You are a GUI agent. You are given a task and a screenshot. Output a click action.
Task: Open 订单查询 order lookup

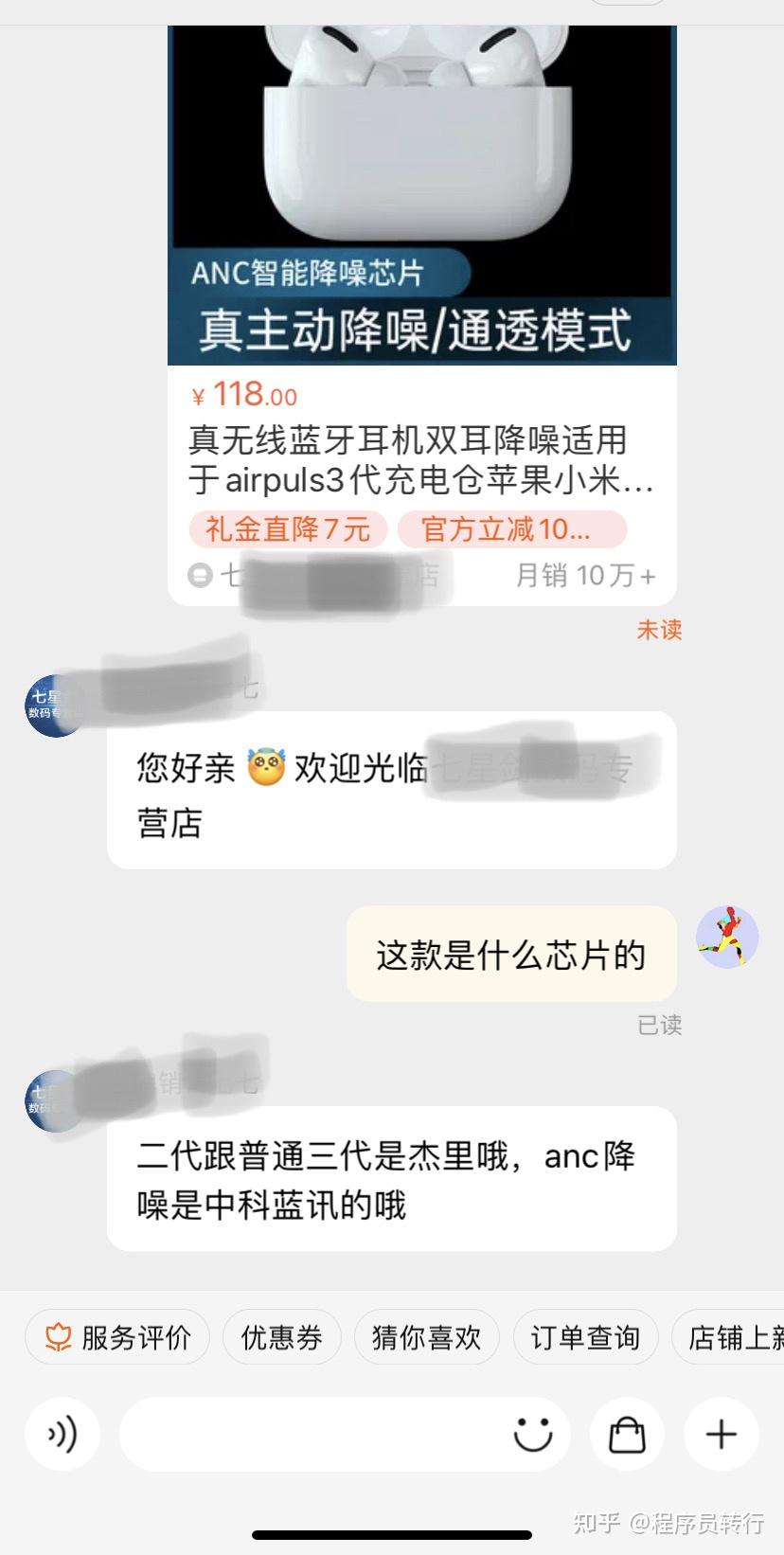[x=585, y=1337]
